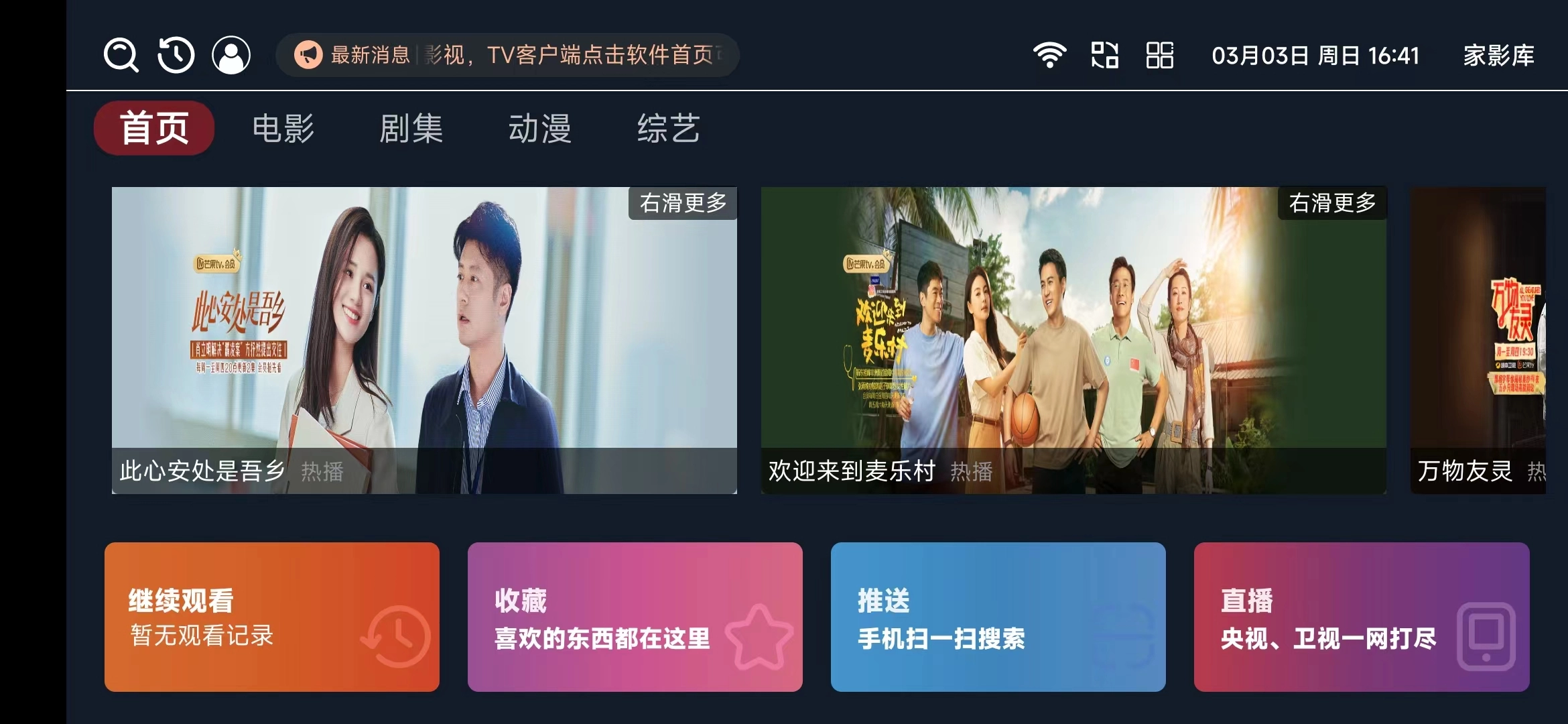Open 欢迎来到麦乐村 show banner
Viewport: 1568px width, 724px height.
(1073, 341)
